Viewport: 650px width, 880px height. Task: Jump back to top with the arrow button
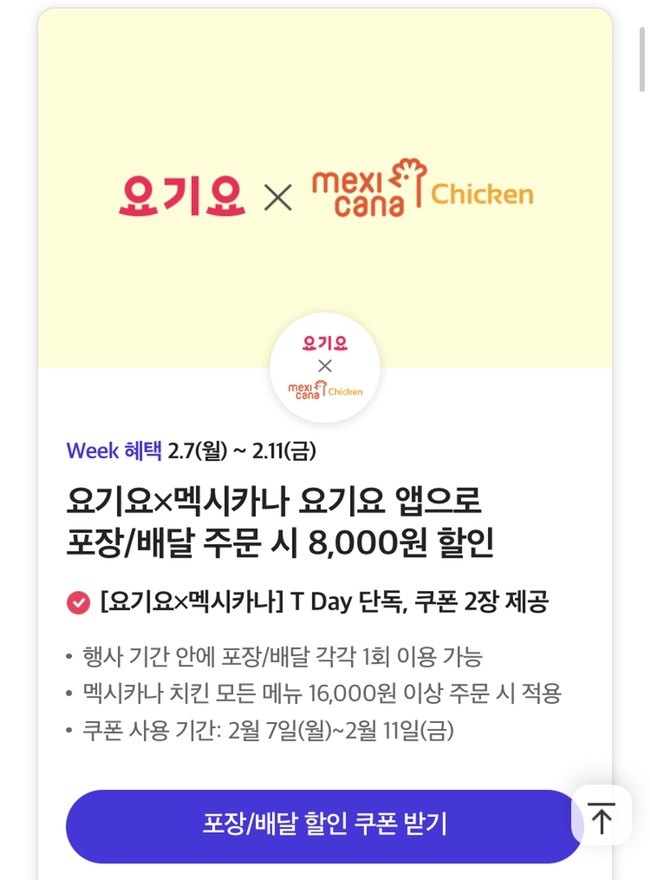(x=602, y=817)
